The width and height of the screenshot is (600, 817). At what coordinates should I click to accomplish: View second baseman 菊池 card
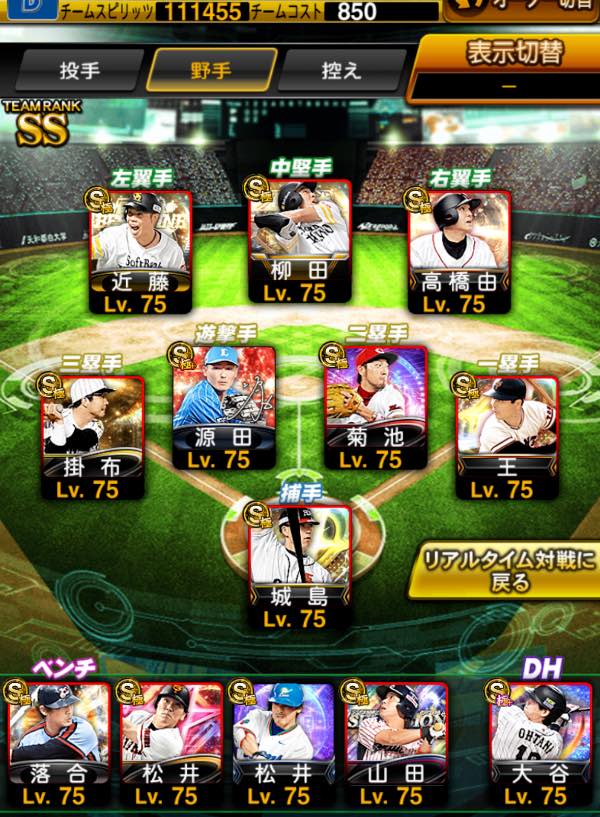pyautogui.click(x=375, y=407)
